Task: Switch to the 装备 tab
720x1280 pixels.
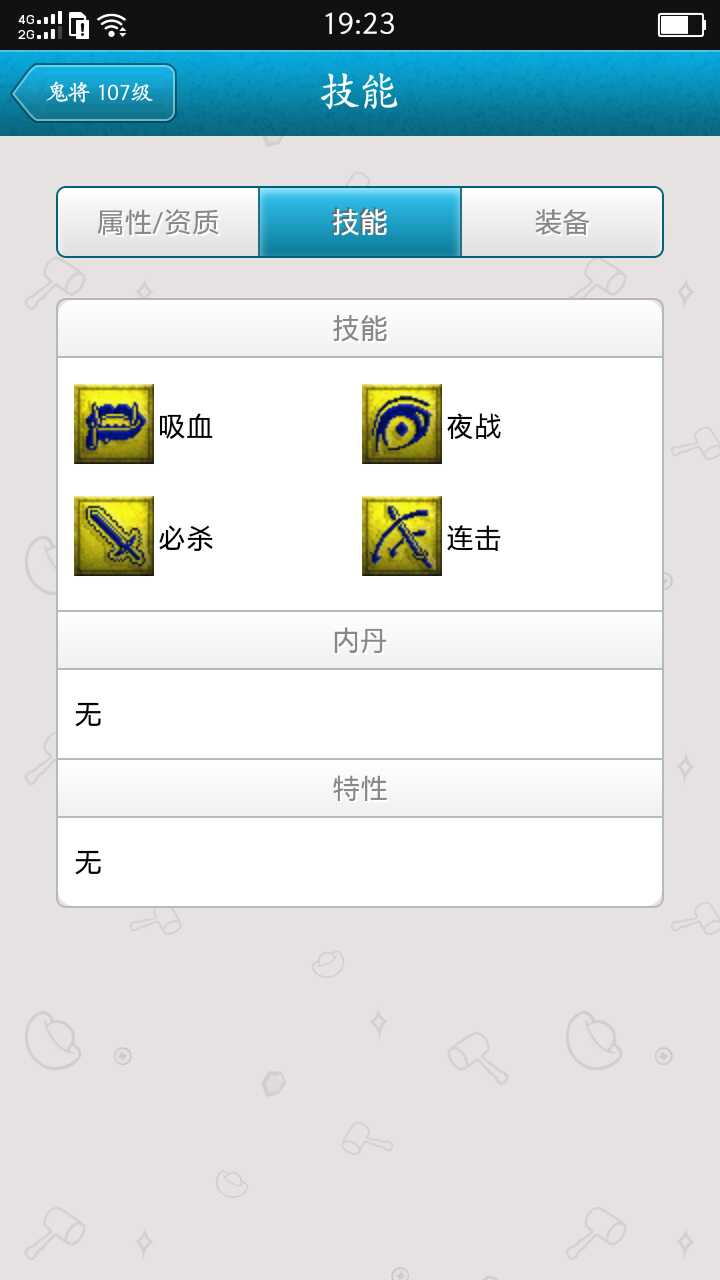Action: tap(561, 222)
